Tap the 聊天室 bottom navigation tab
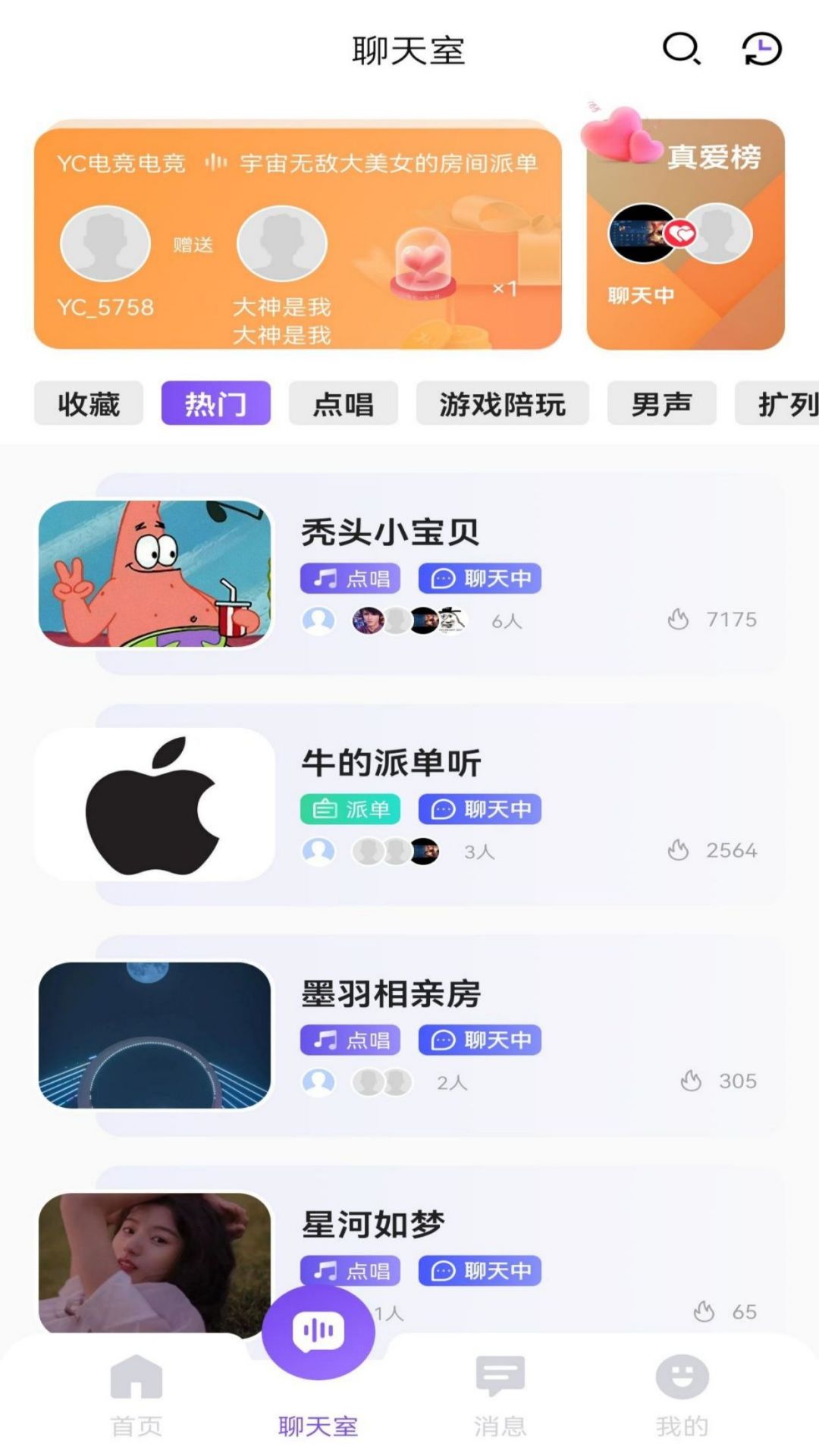The image size is (819, 1456). point(318,1426)
